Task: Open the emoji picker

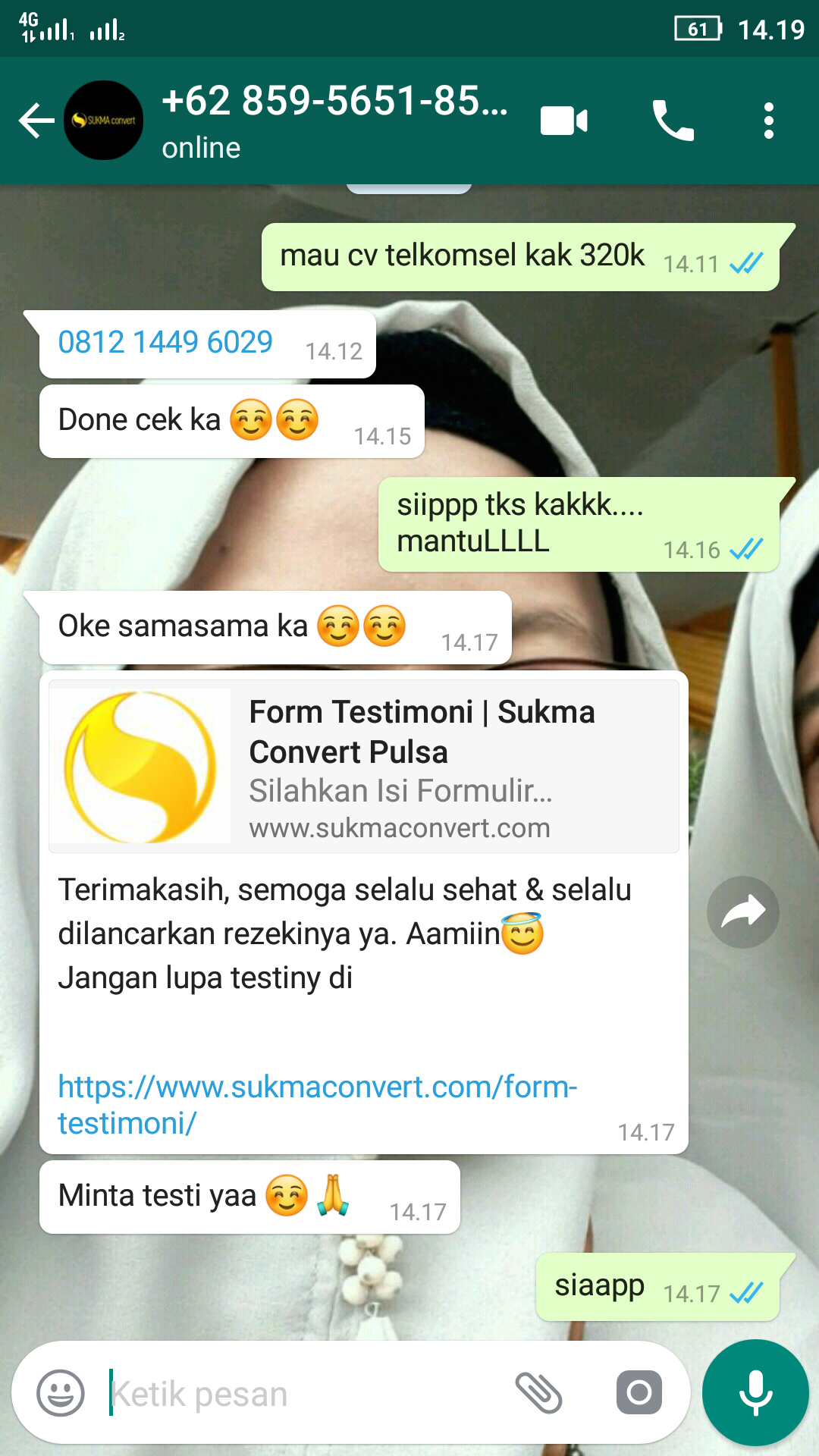Action: click(x=61, y=1393)
